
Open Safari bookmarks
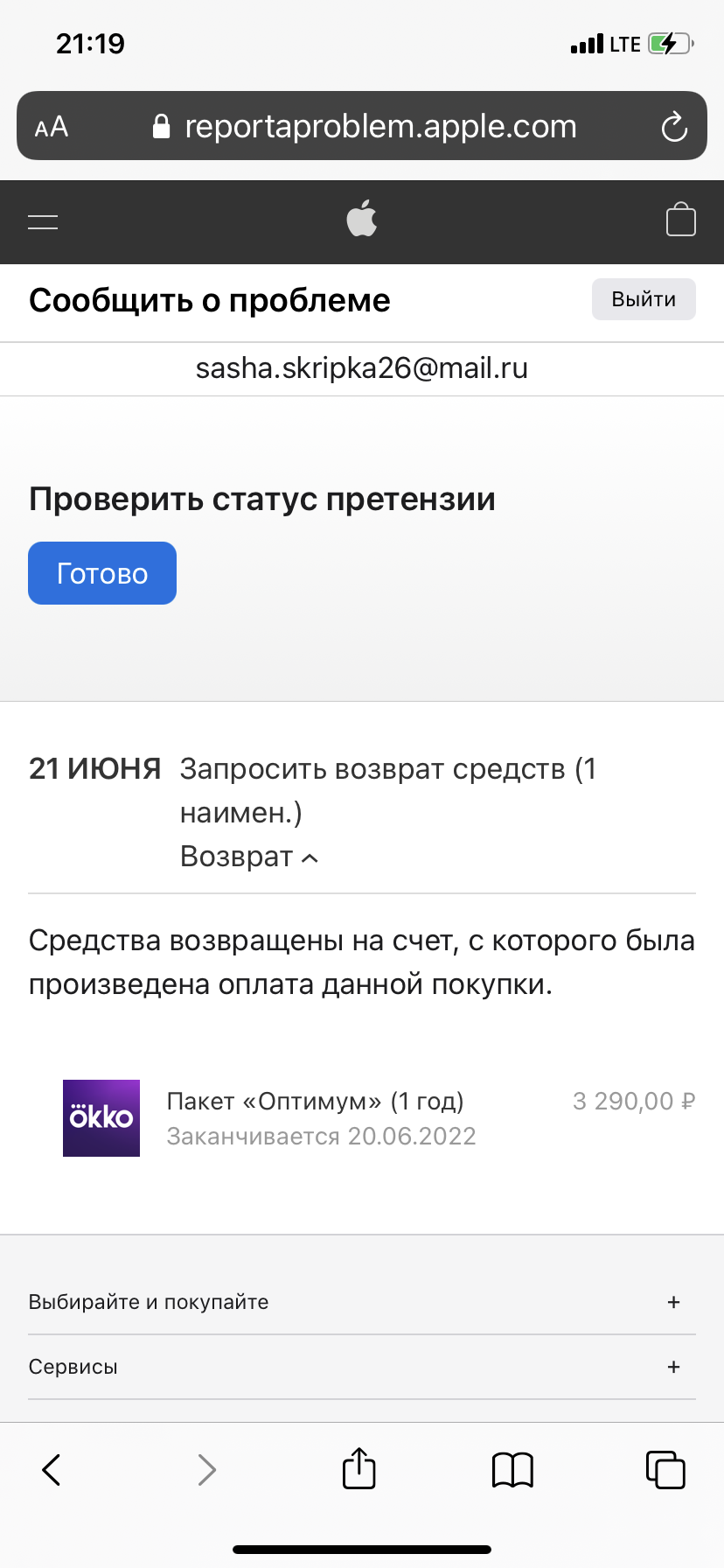pos(512,1470)
